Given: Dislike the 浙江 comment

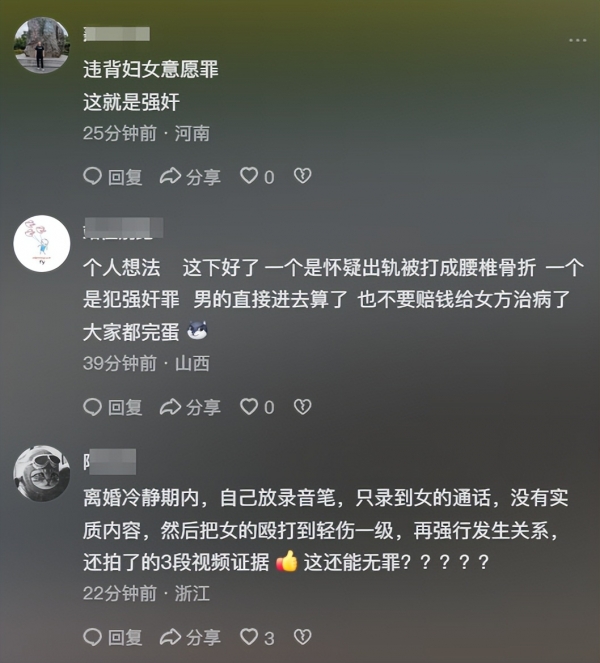Looking at the screenshot, I should [x=302, y=637].
